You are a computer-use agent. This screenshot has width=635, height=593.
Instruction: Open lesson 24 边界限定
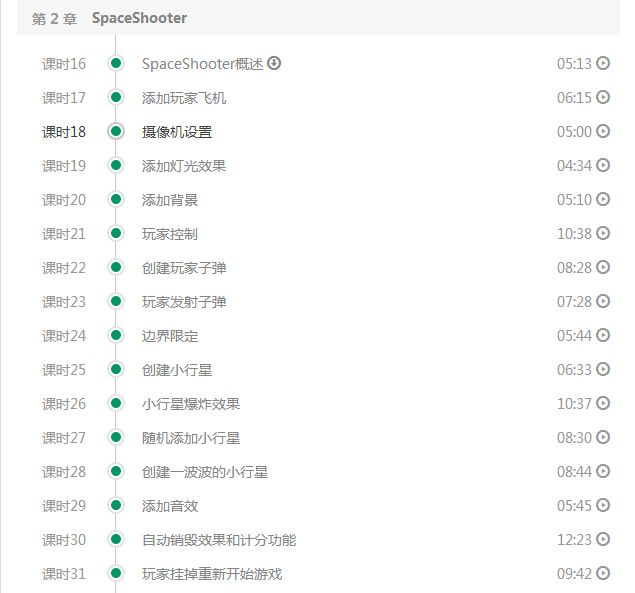click(170, 336)
